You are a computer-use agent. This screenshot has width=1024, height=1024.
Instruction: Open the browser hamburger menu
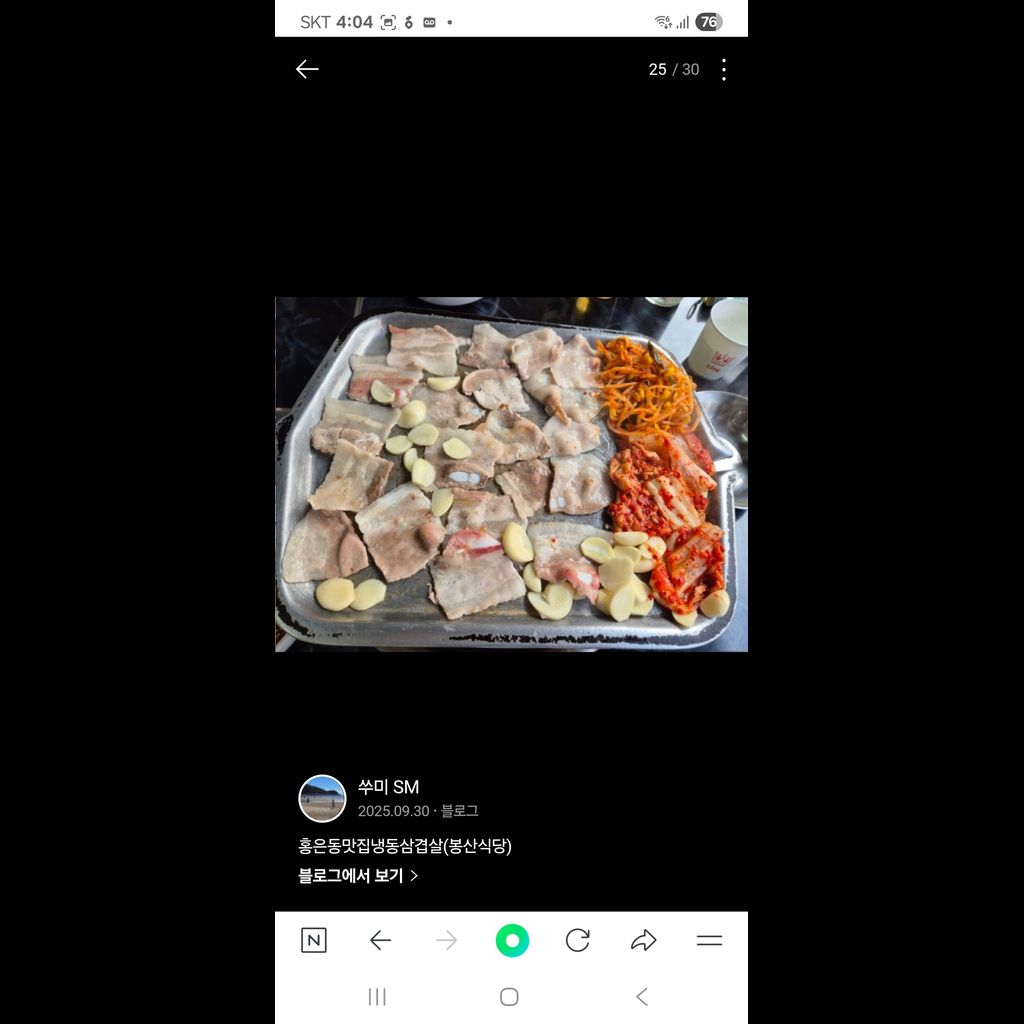point(709,940)
